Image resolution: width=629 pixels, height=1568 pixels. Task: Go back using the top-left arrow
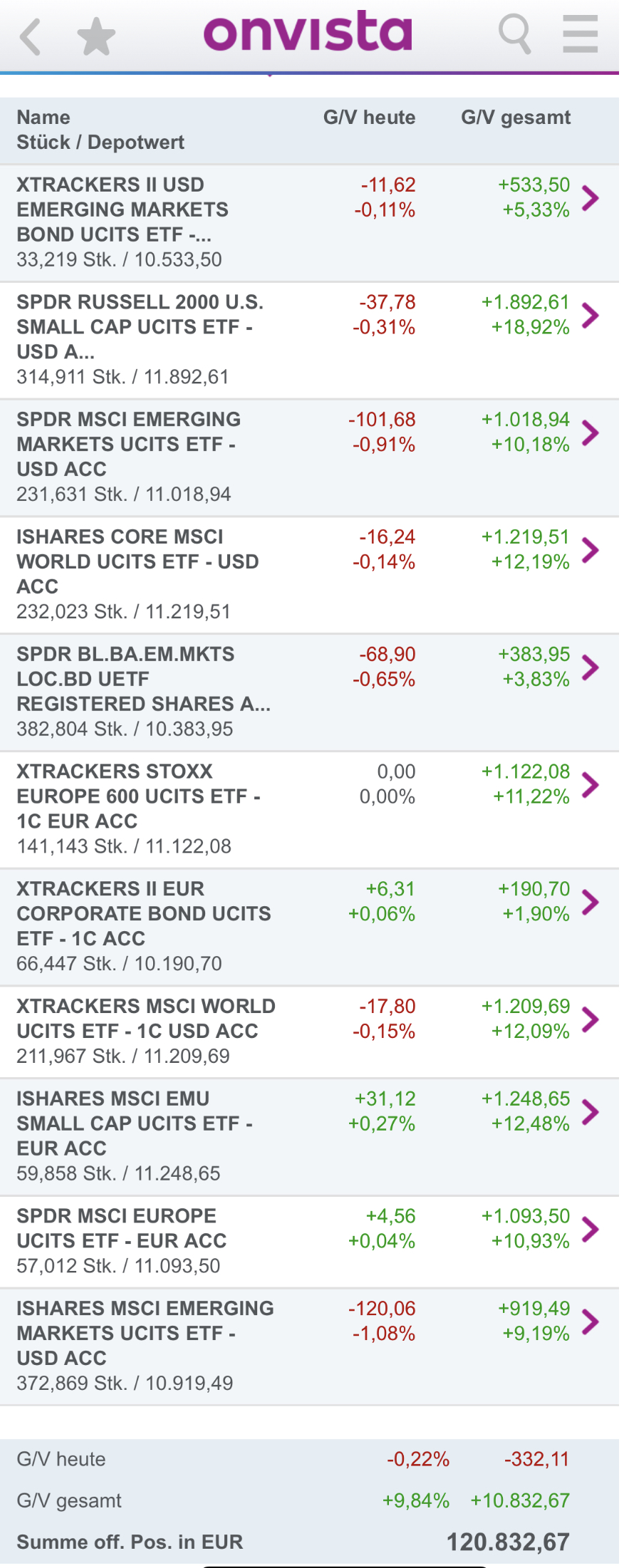click(x=30, y=36)
